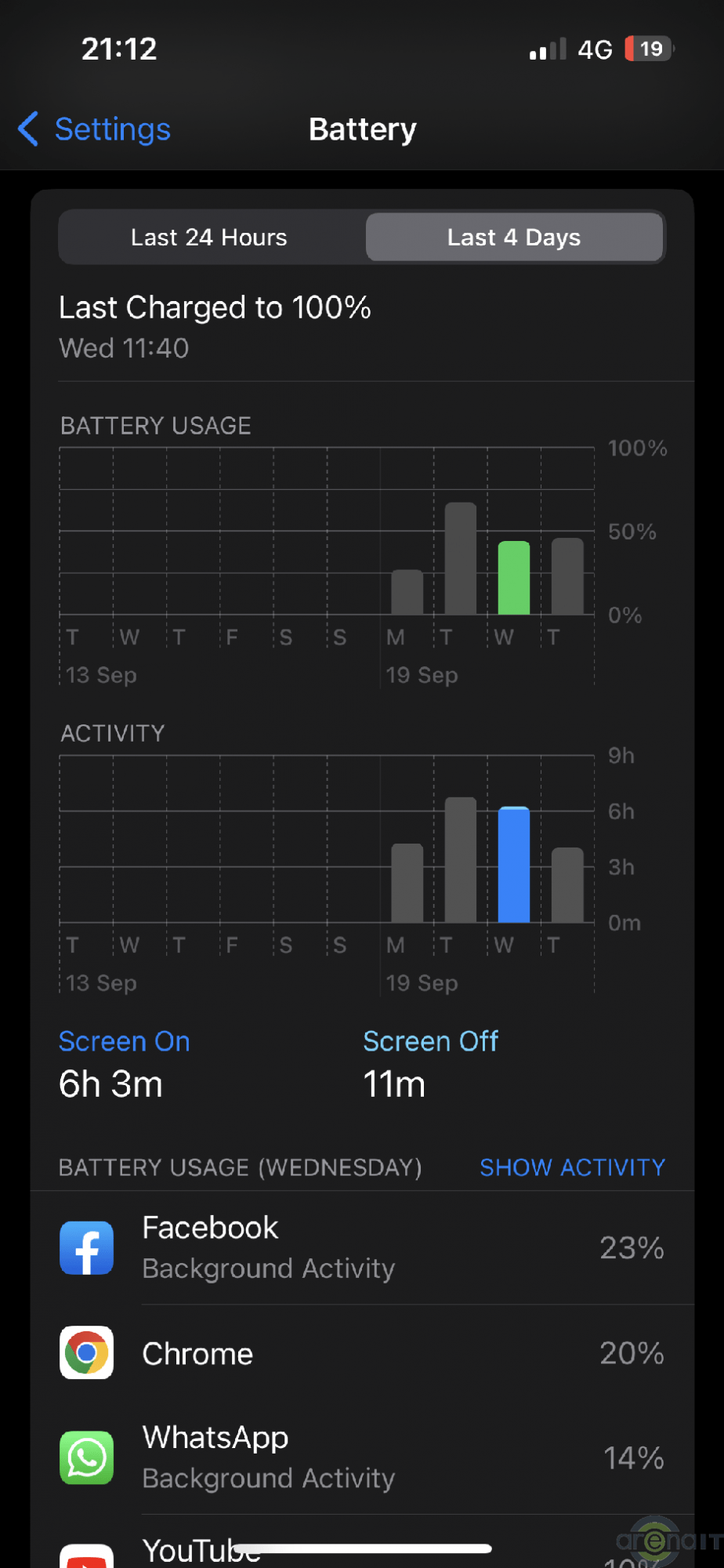The height and width of the screenshot is (1568, 724).
Task: Select Wednesday's green battery usage bar
Action: pos(514,578)
